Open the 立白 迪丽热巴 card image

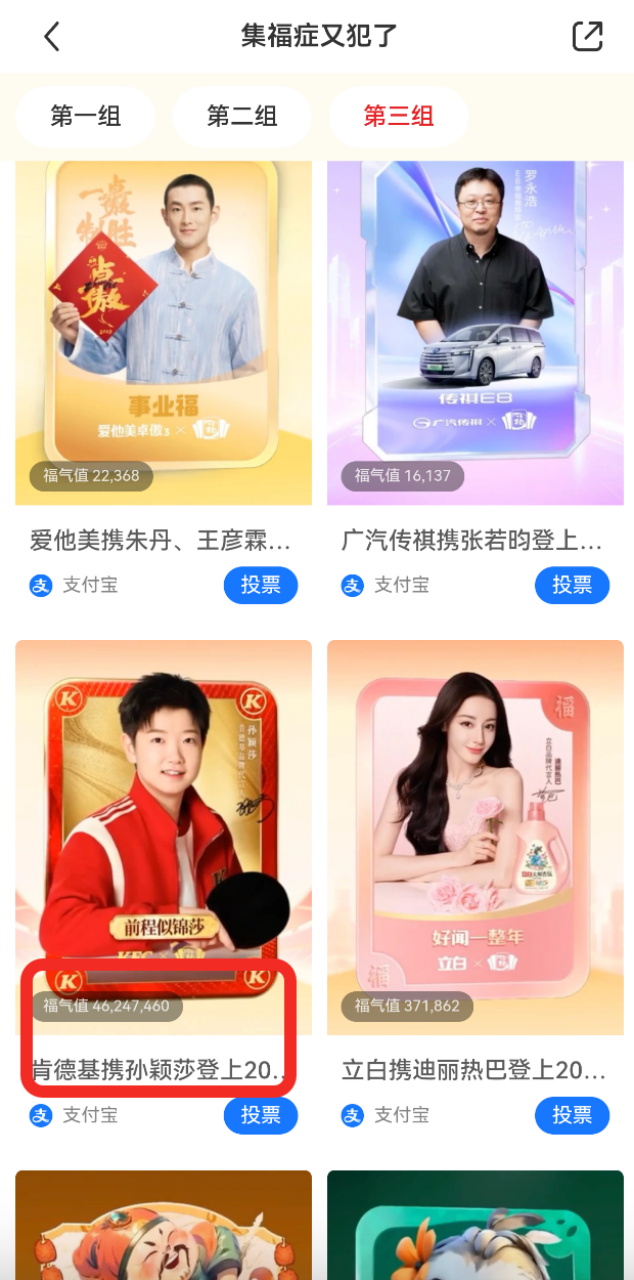[475, 835]
